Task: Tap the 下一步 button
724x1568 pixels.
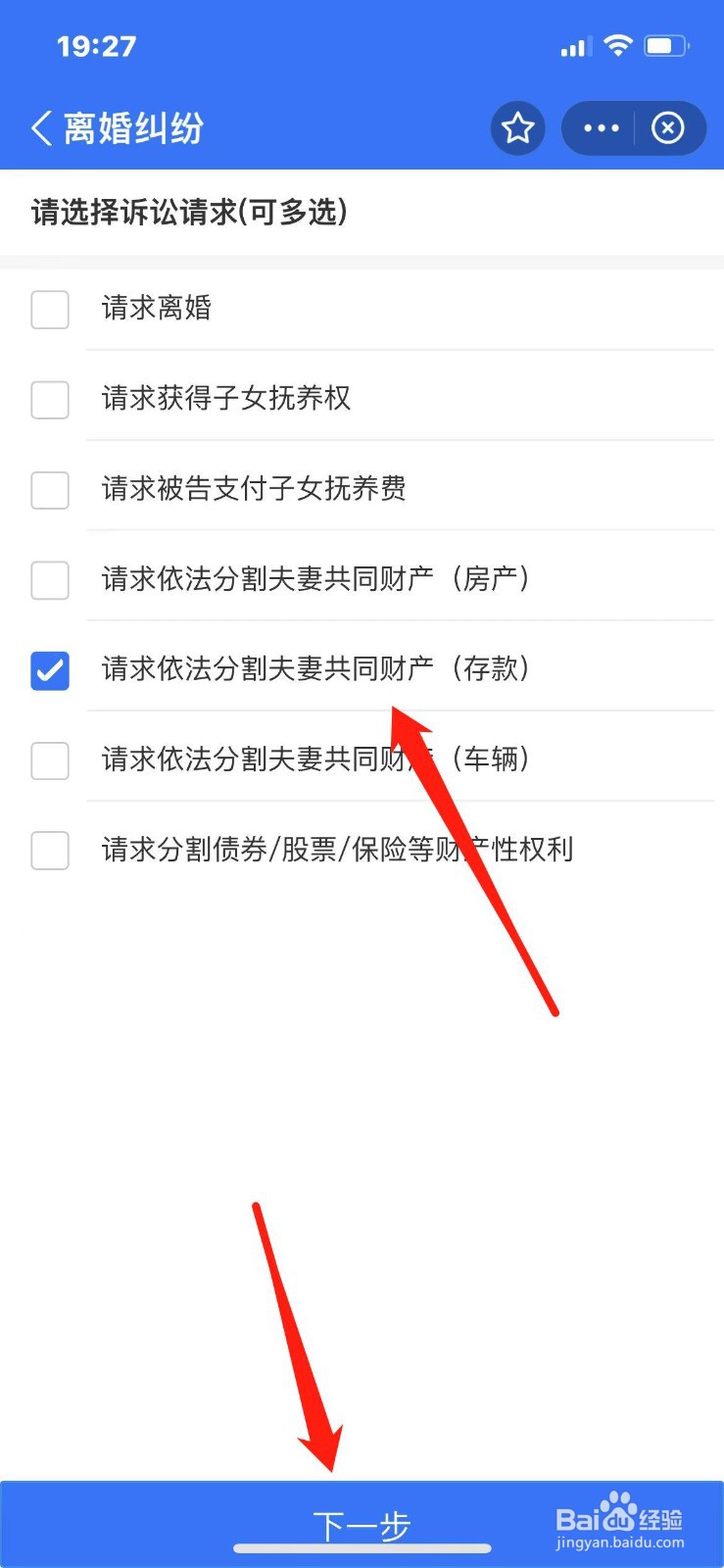Action: tap(362, 1524)
